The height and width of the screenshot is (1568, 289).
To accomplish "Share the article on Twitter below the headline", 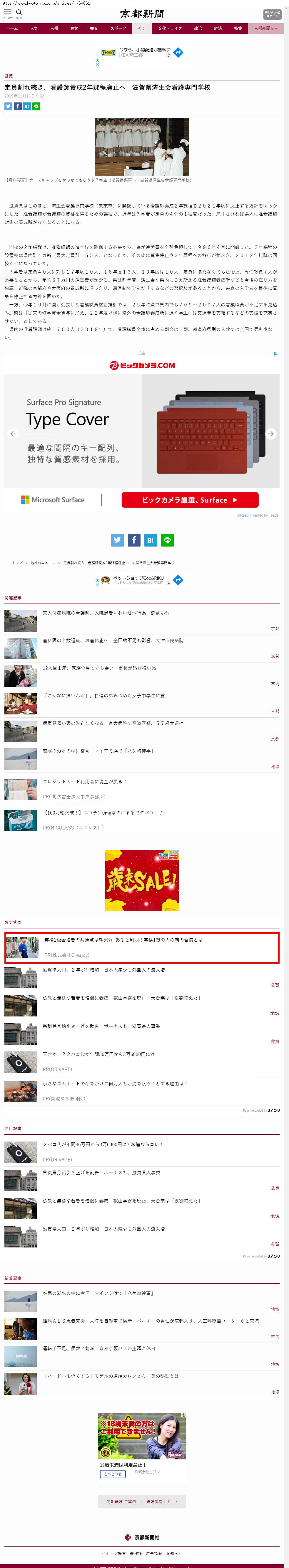I will [9, 107].
